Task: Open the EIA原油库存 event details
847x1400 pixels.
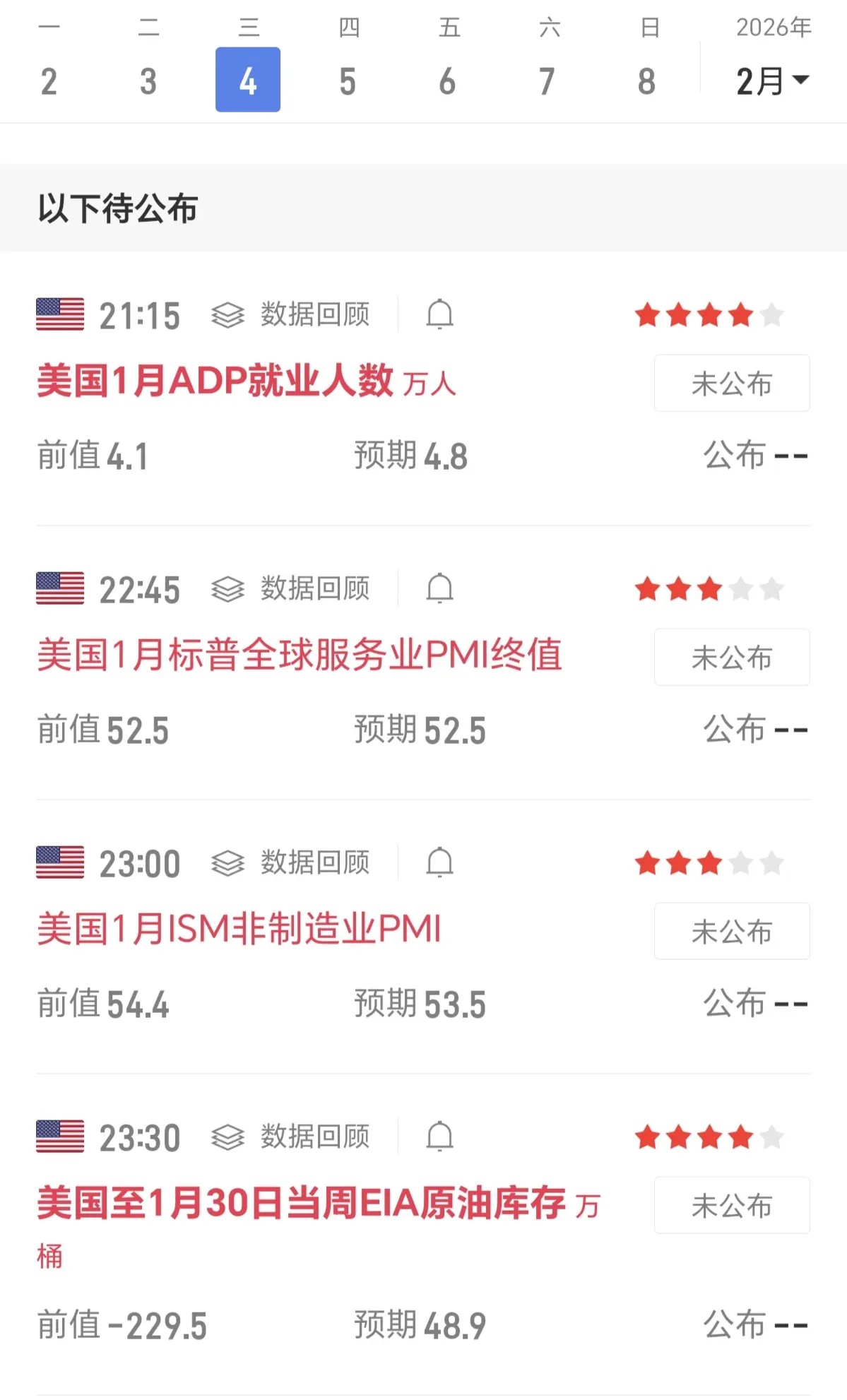Action: pyautogui.click(x=302, y=1203)
